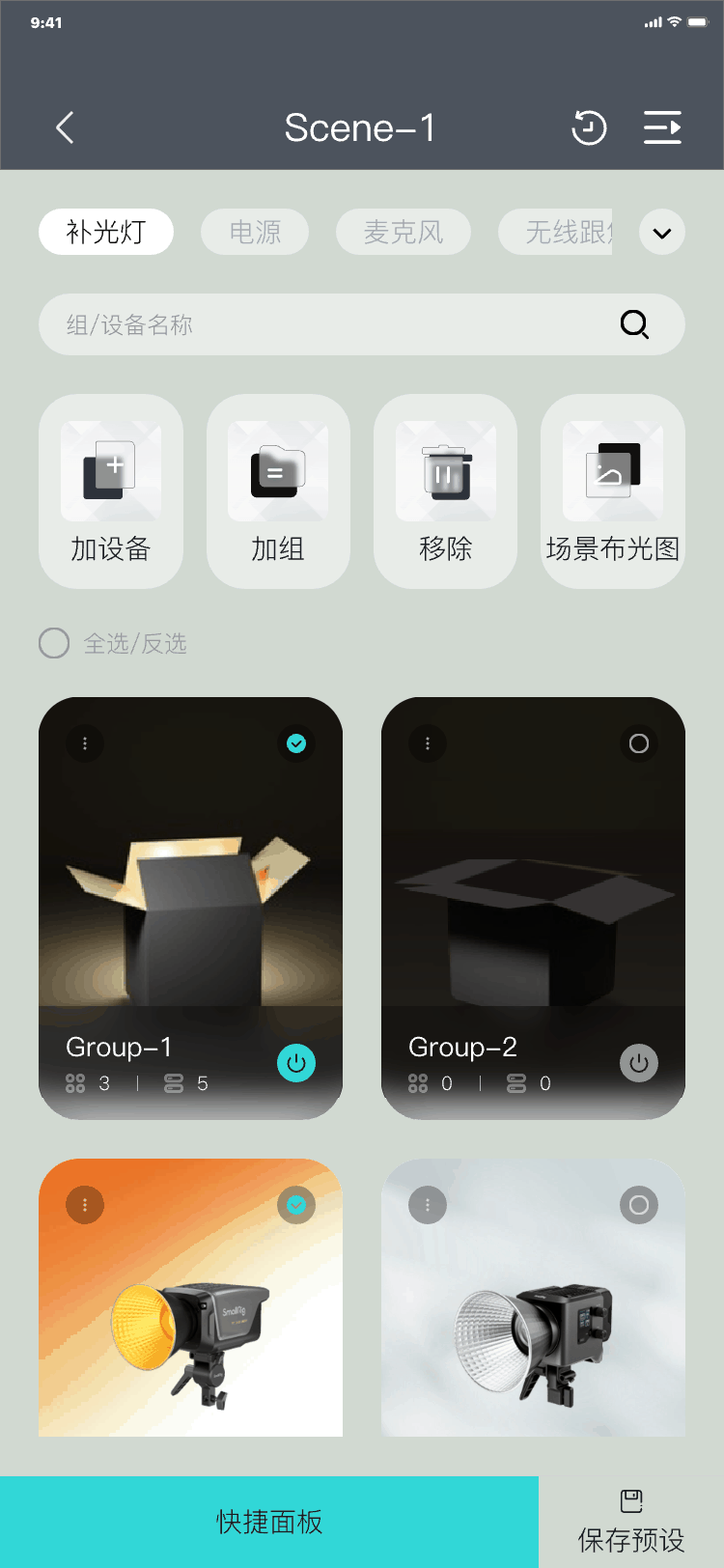Tap the 移除 button
Image resolution: width=724 pixels, height=1568 pixels.
(x=445, y=491)
